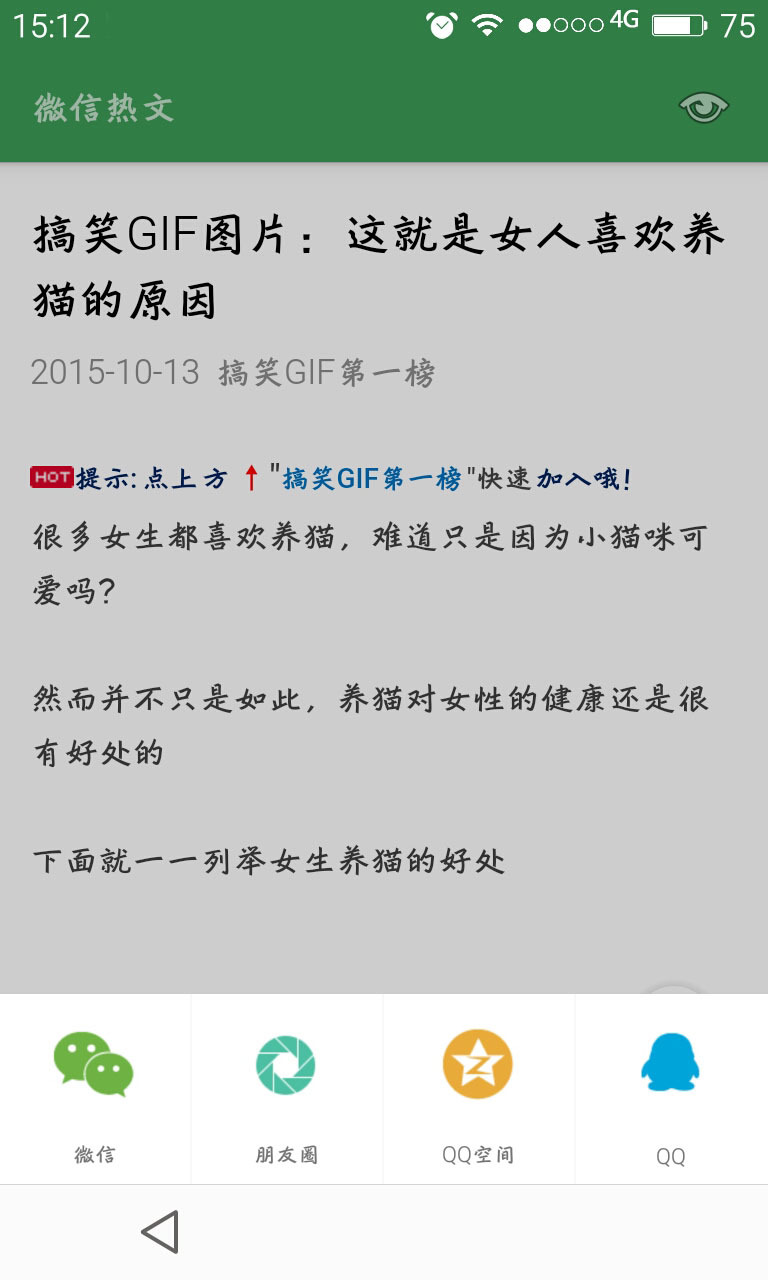Tap the eye icon in the top bar
This screenshot has height=1280, width=768.
703,107
